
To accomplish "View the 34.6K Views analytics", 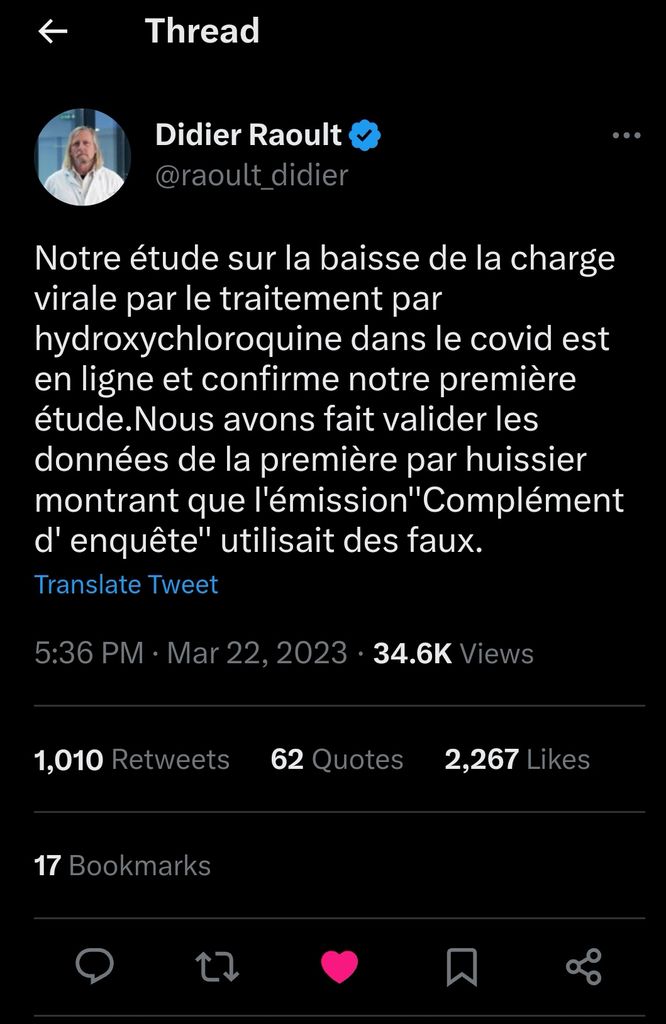I will [x=453, y=654].
